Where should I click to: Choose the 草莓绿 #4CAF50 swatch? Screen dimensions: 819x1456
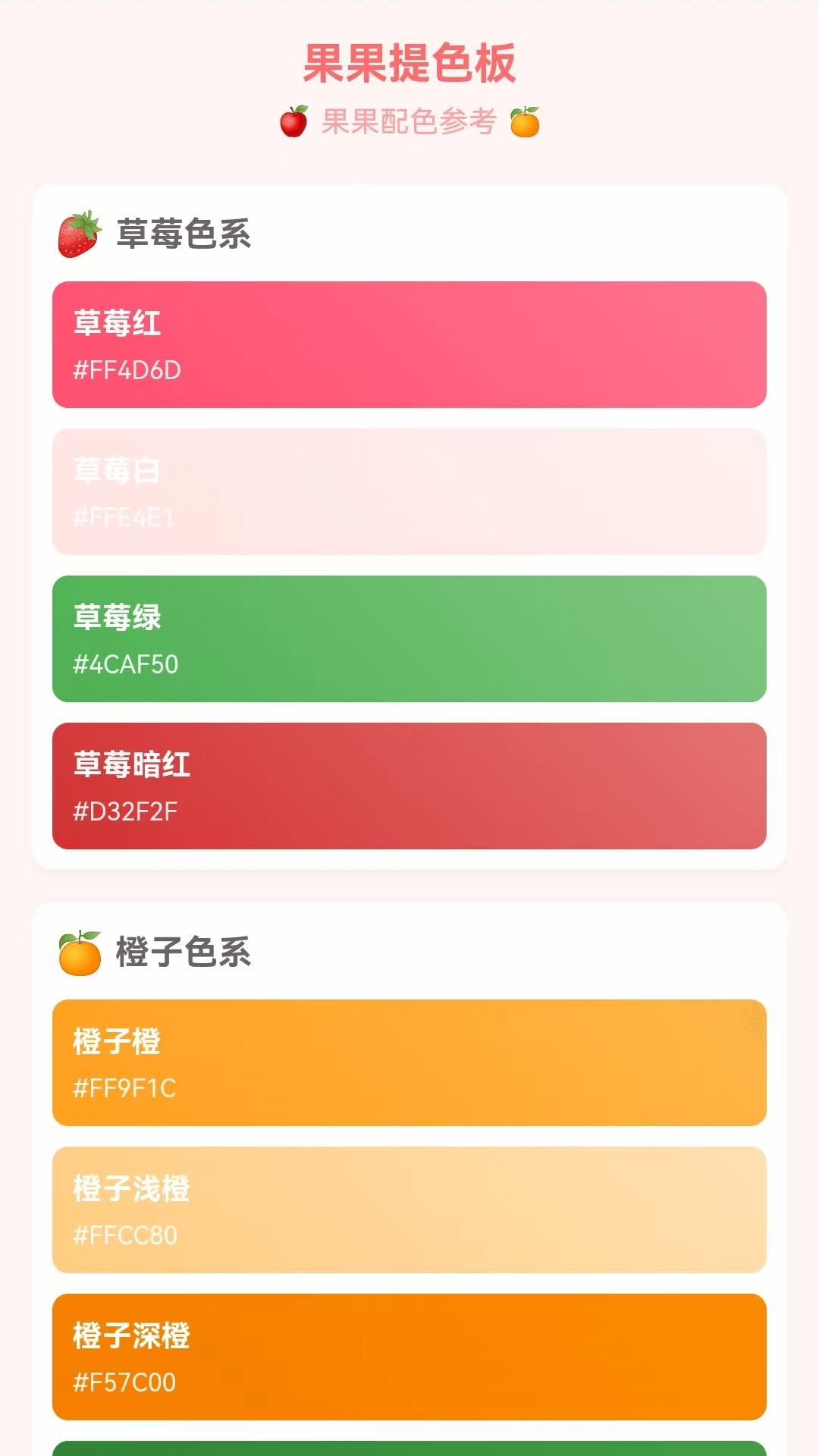pos(409,639)
